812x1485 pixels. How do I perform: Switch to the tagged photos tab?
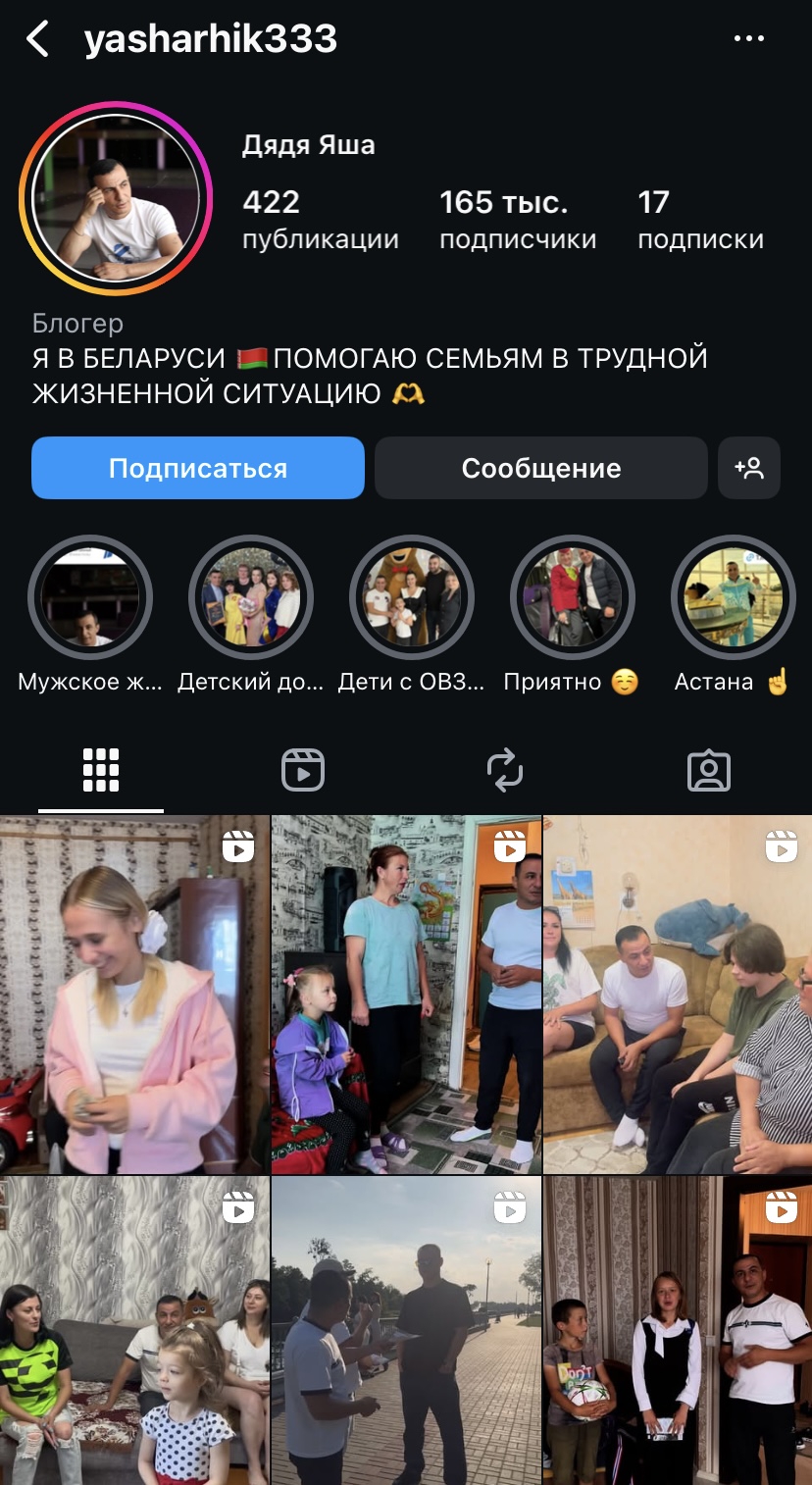(708, 770)
